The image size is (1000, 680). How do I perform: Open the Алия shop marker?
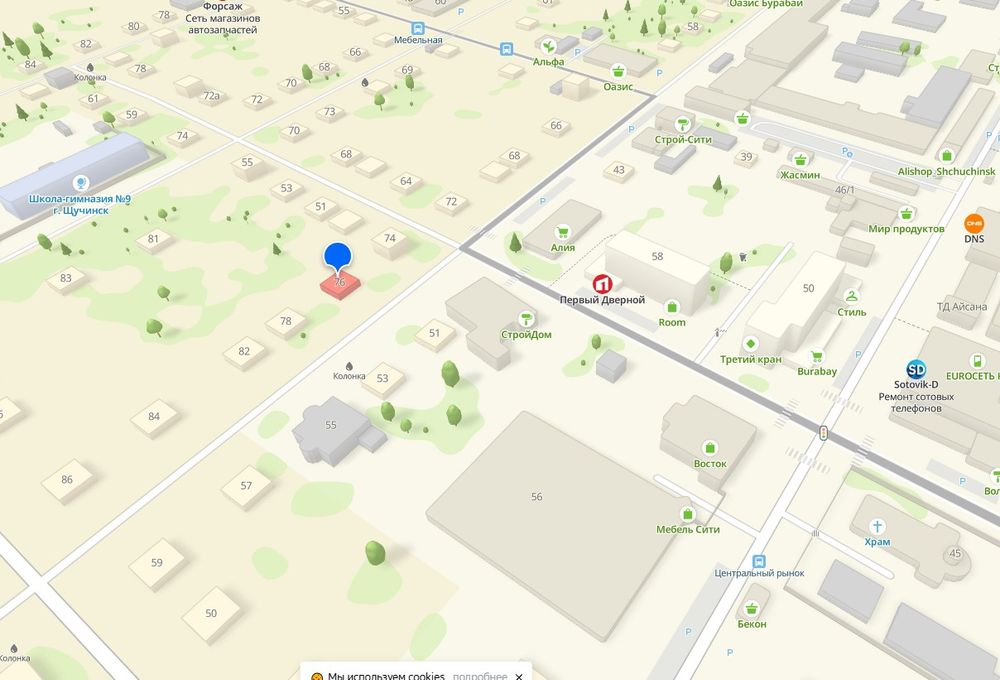pos(562,231)
